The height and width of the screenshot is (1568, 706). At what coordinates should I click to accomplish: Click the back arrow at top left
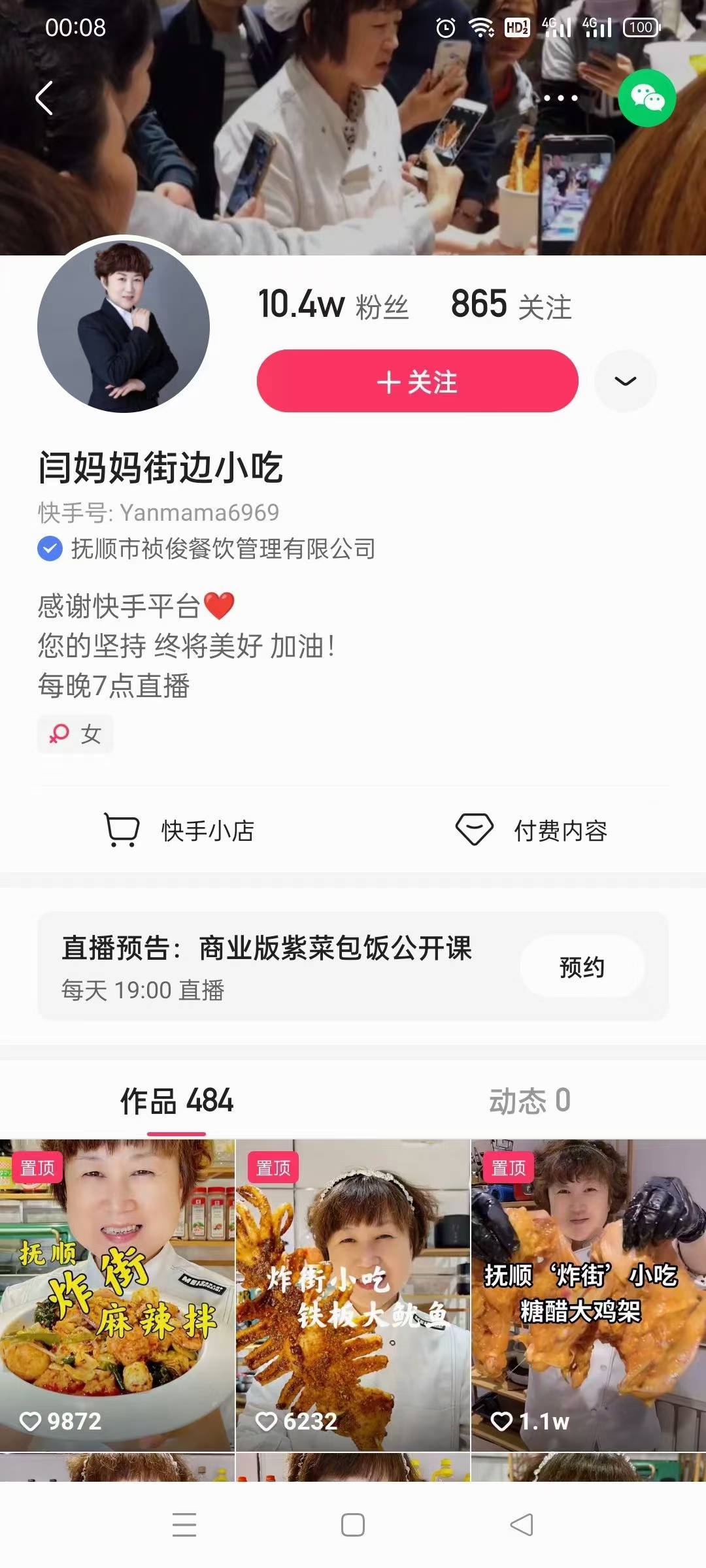click(44, 98)
